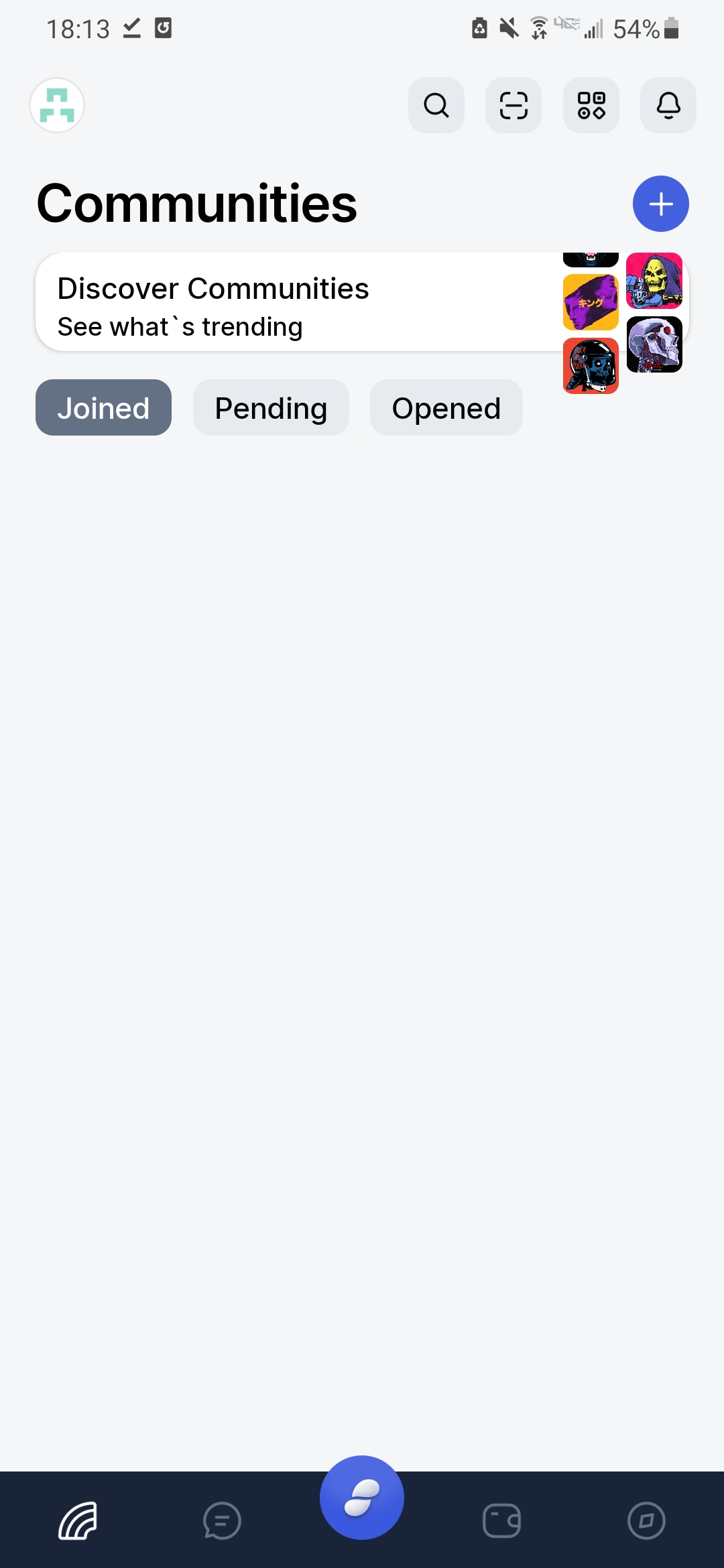
Task: Create a new community with plus button
Action: coord(661,204)
